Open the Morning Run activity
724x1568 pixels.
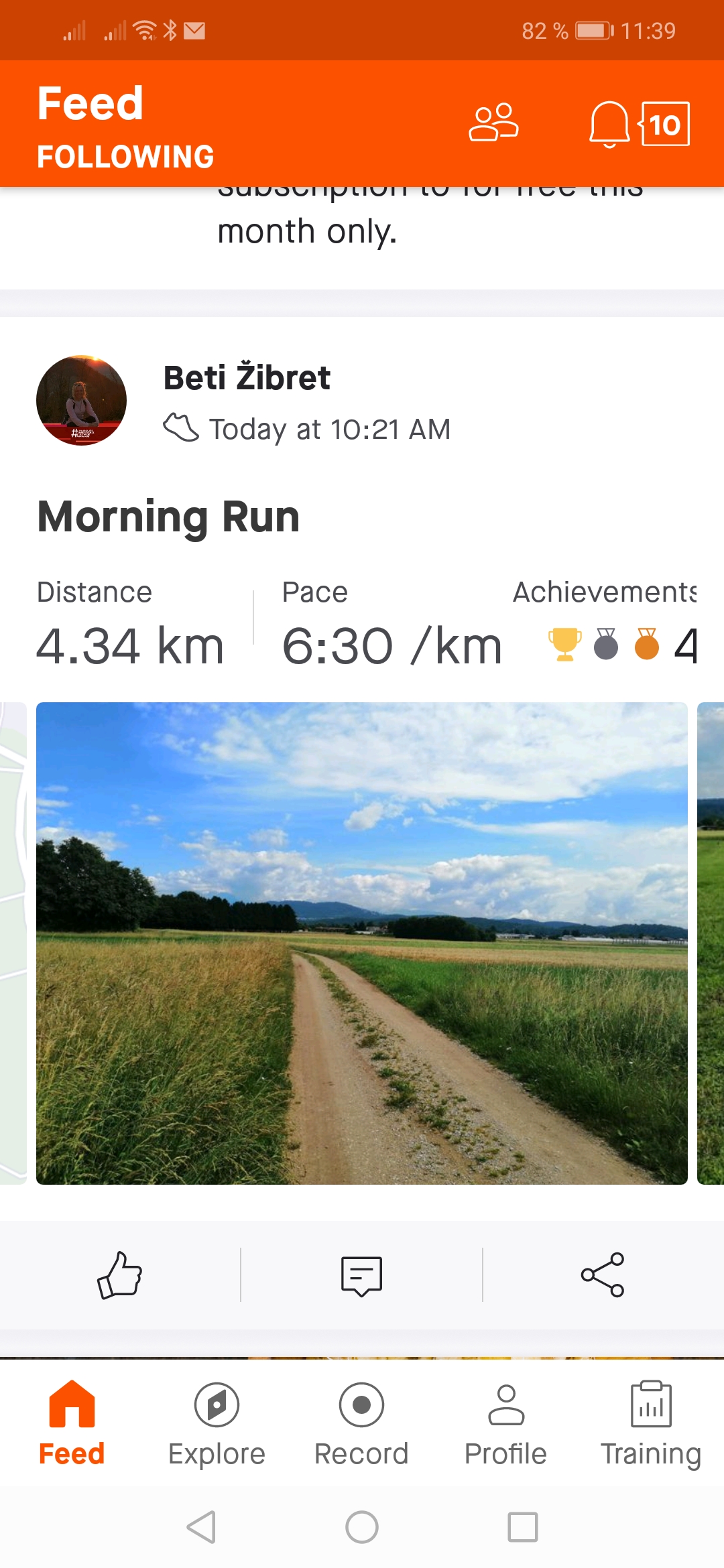pos(168,517)
